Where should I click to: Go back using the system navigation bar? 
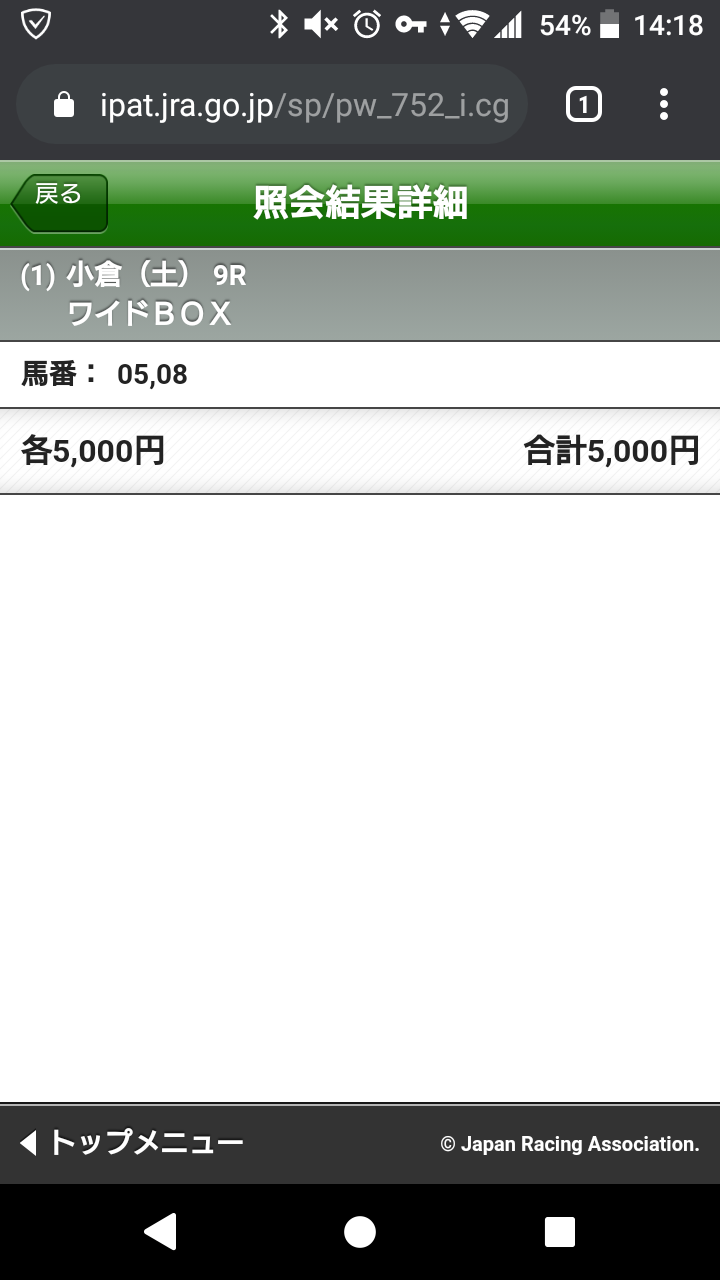160,1232
